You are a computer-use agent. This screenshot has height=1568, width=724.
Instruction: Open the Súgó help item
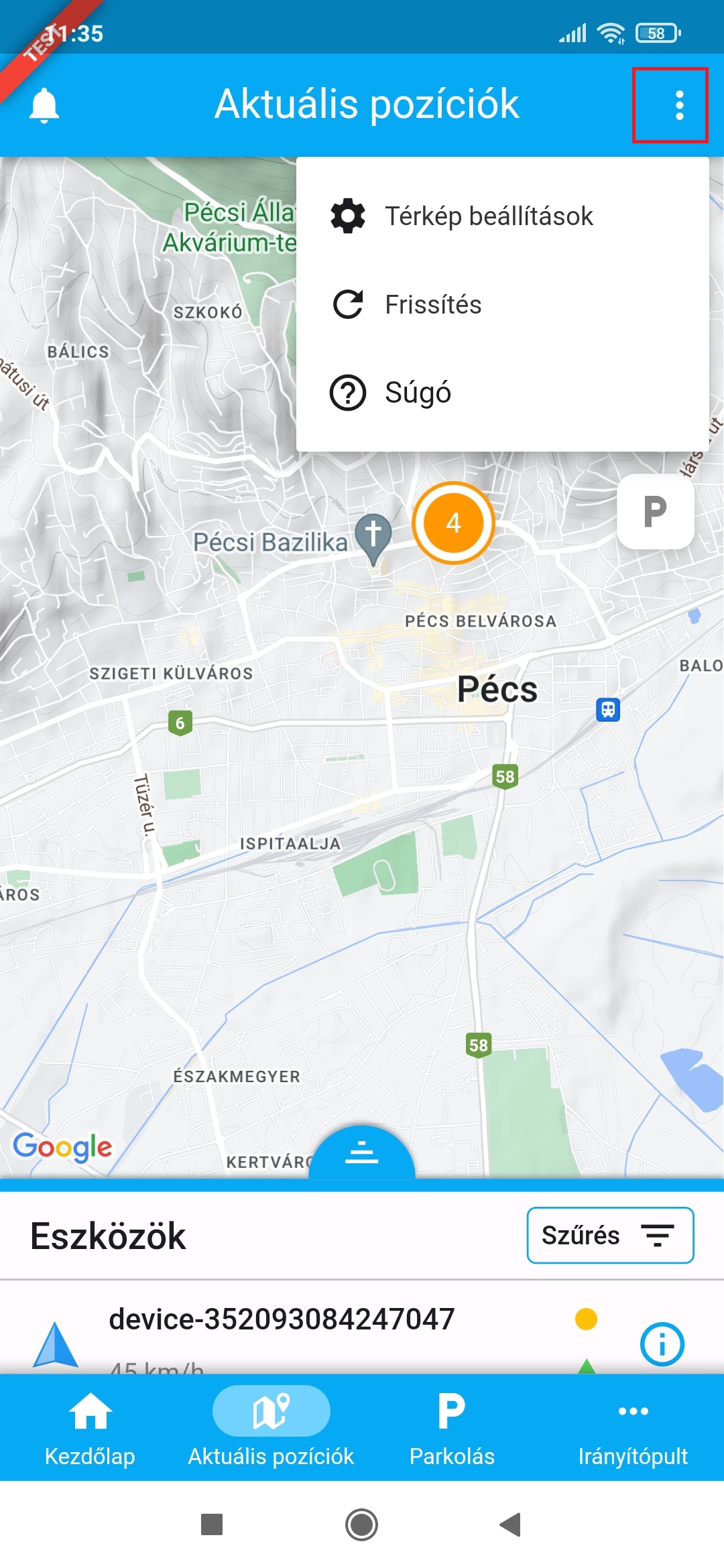pos(418,393)
